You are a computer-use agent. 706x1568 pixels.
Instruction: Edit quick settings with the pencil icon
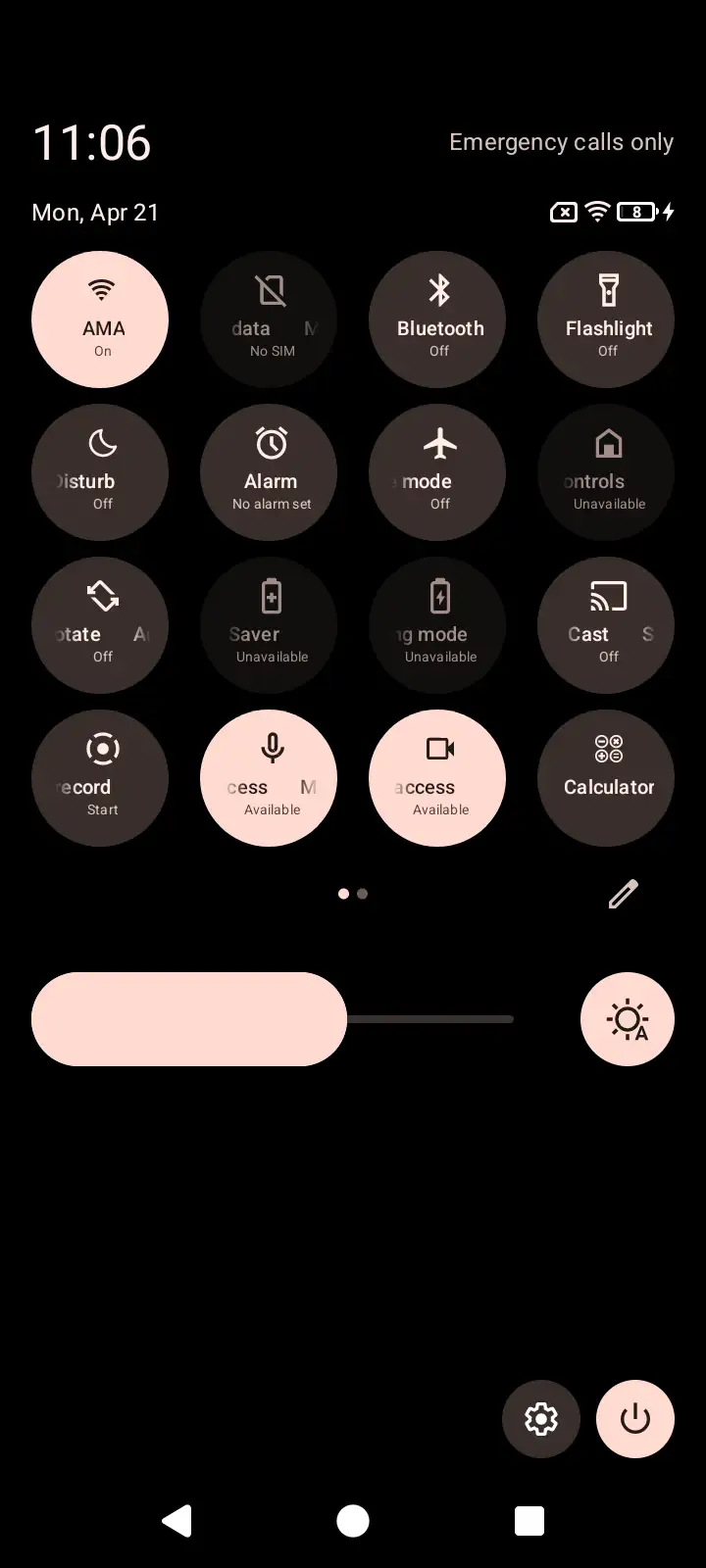pyautogui.click(x=624, y=894)
